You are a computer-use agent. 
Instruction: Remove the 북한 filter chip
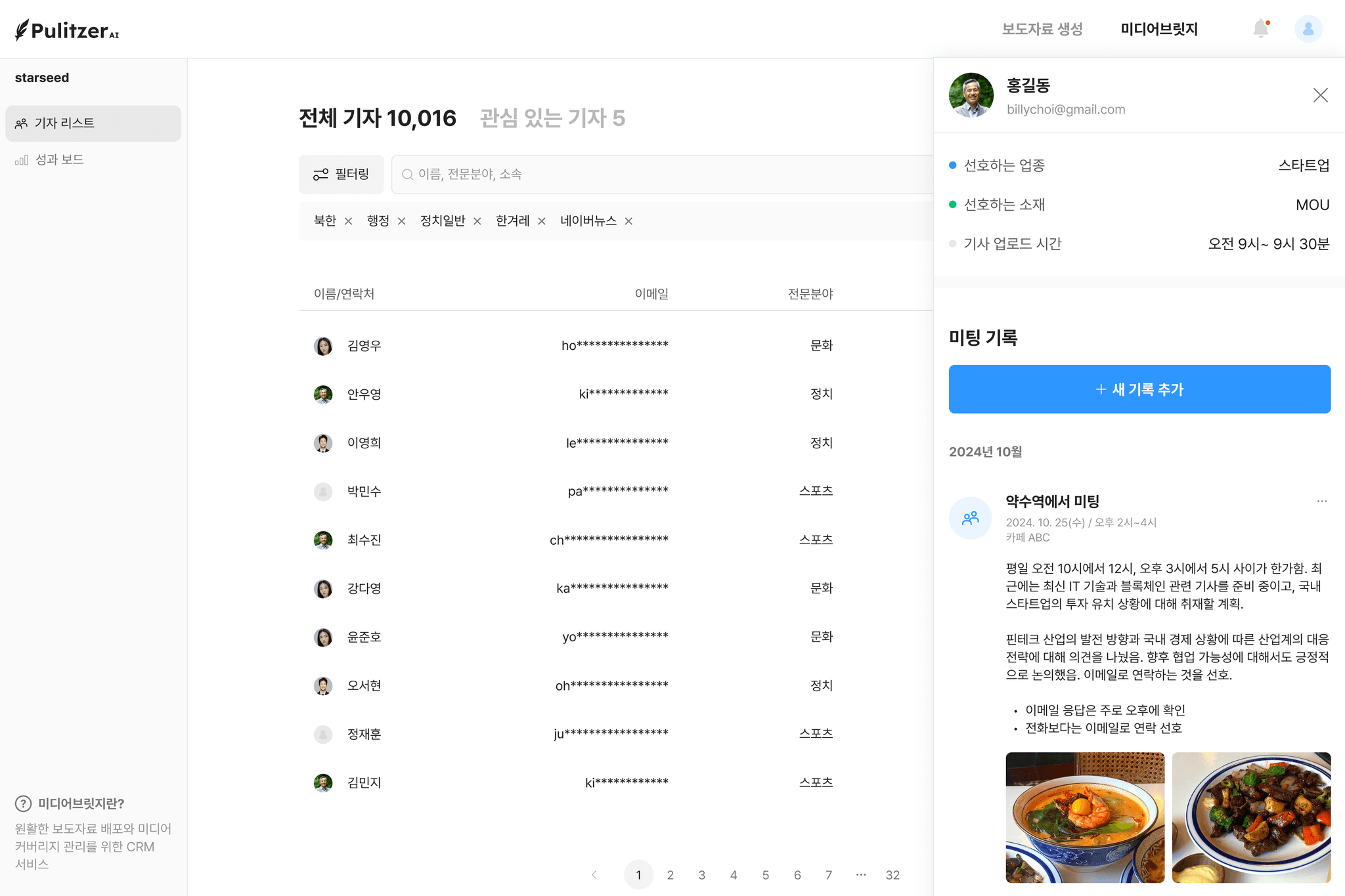(349, 221)
